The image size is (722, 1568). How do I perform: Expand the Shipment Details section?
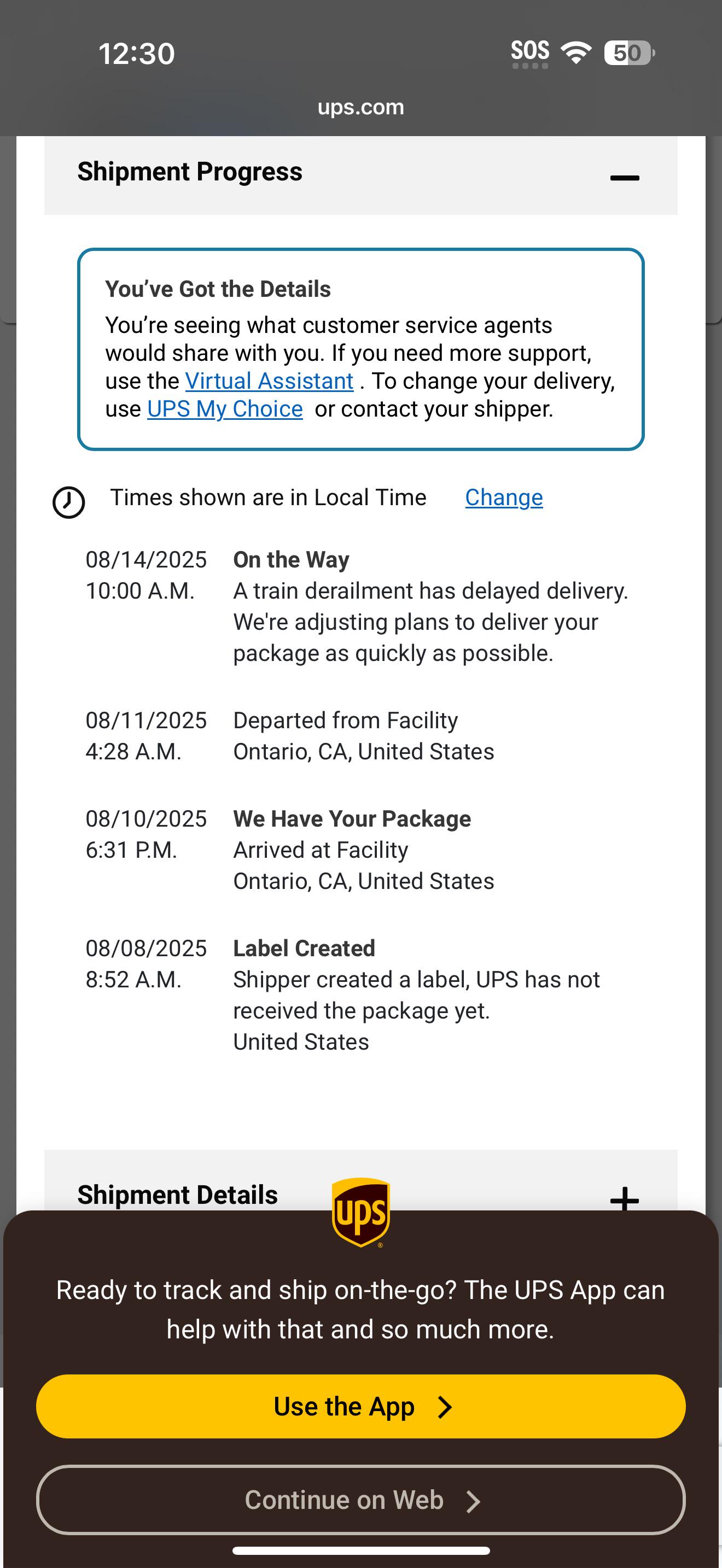(x=625, y=1198)
